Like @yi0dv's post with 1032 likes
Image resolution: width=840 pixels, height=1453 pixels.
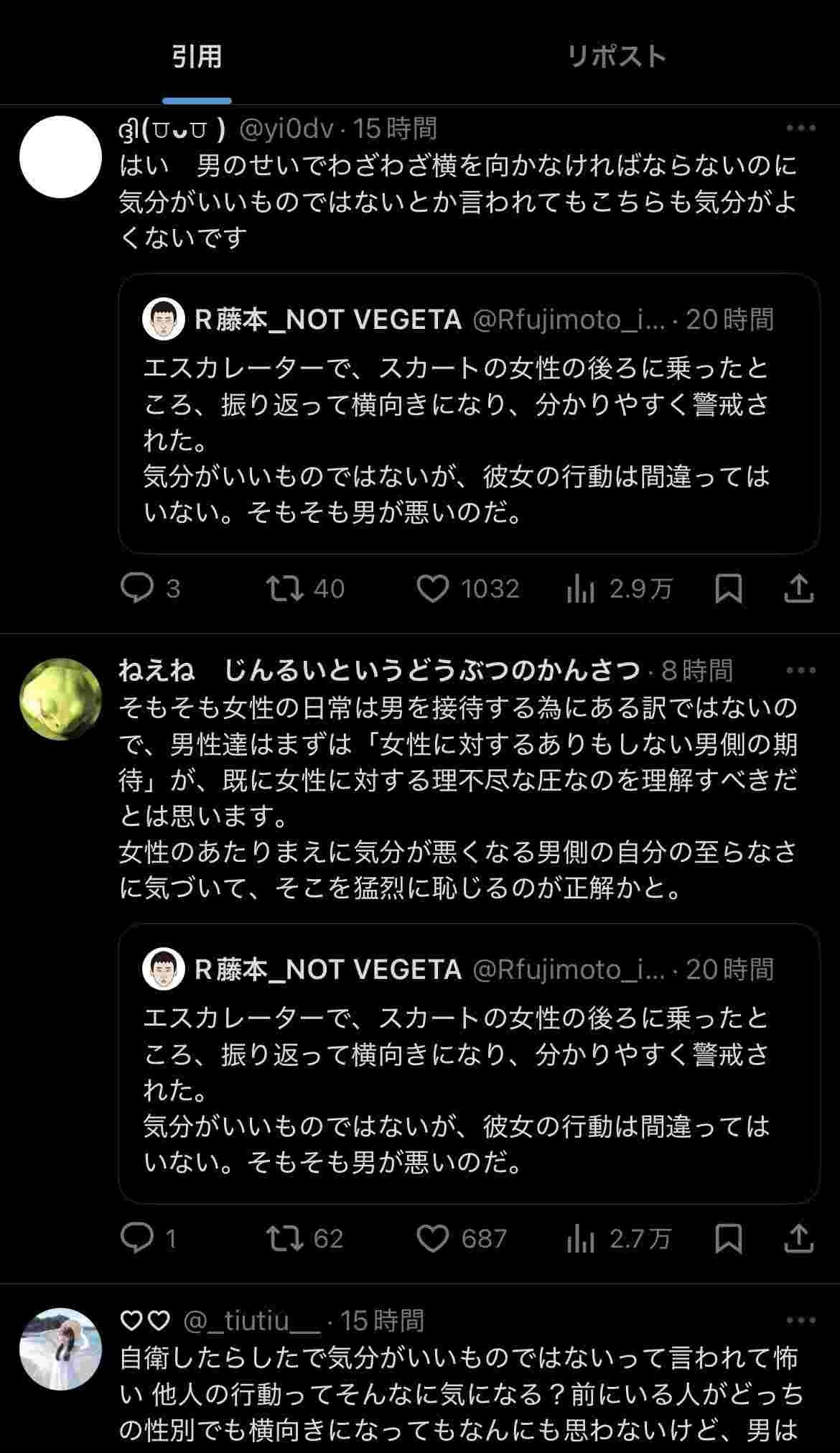432,588
